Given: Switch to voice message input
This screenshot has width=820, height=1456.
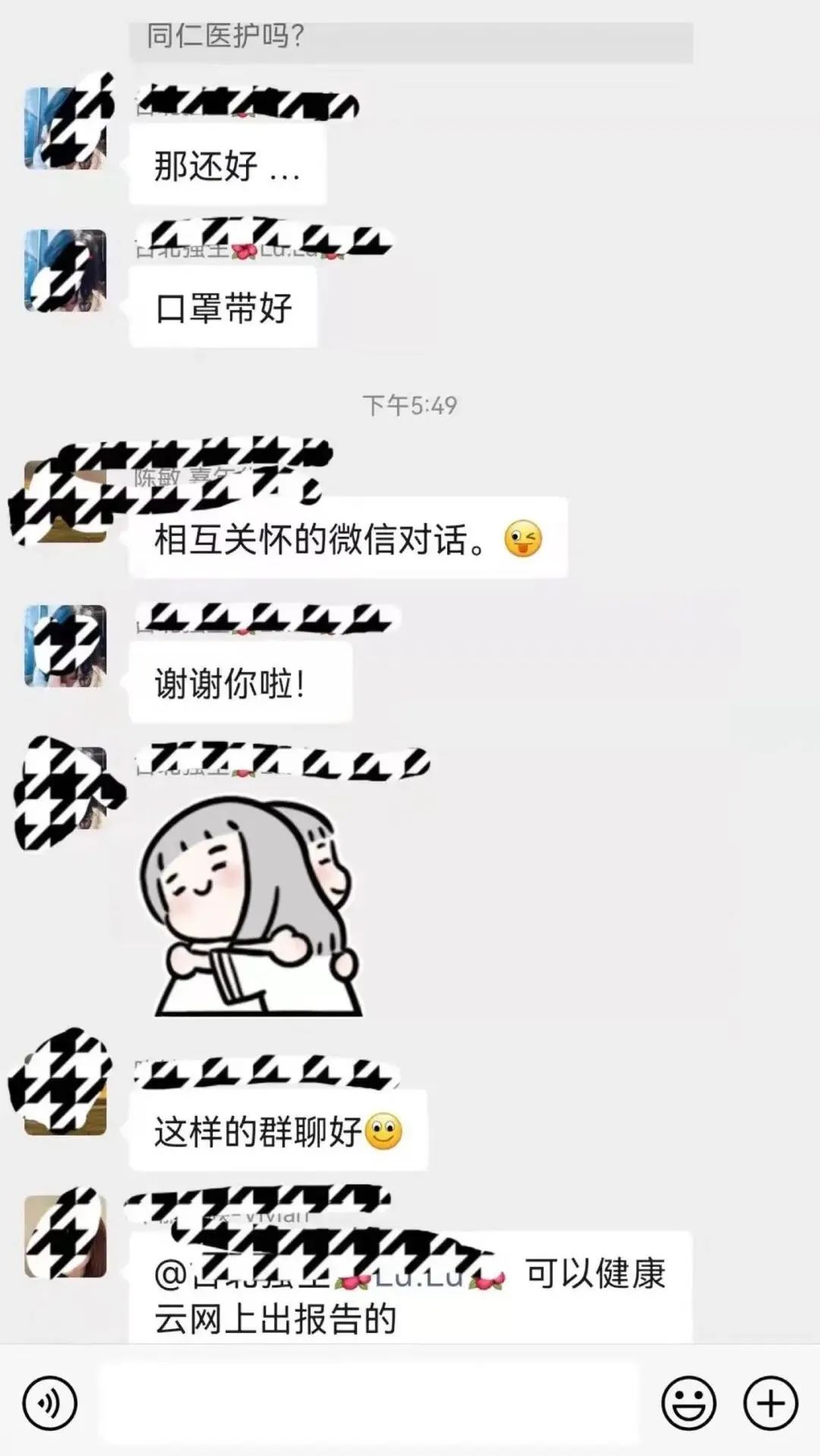Looking at the screenshot, I should tap(50, 1402).
